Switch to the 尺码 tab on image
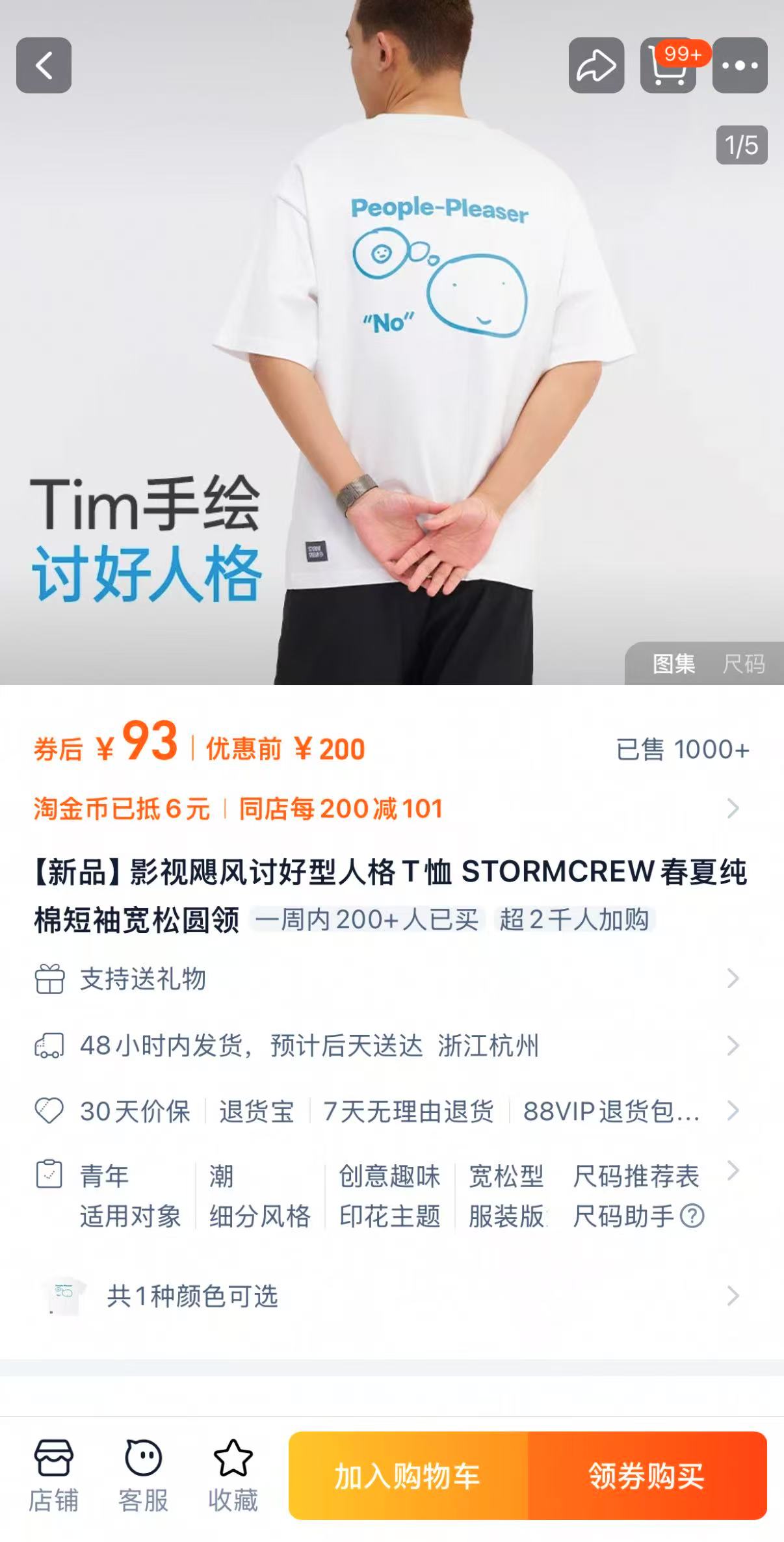This screenshot has width=784, height=1542. click(x=744, y=664)
